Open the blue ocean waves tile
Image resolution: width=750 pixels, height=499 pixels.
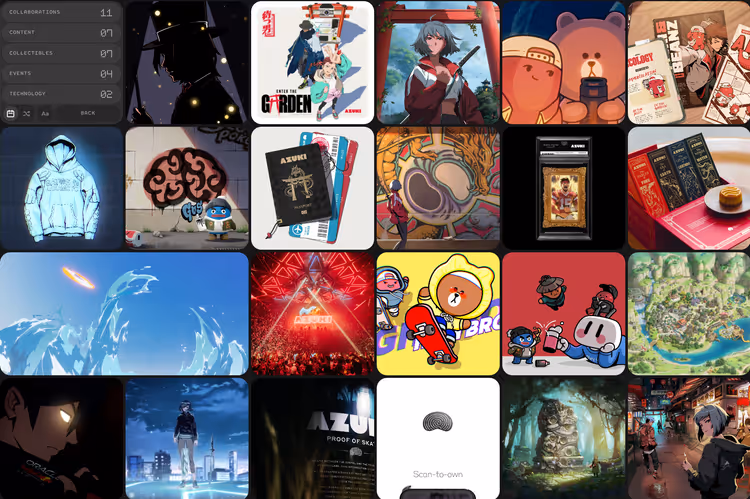[x=124, y=313]
